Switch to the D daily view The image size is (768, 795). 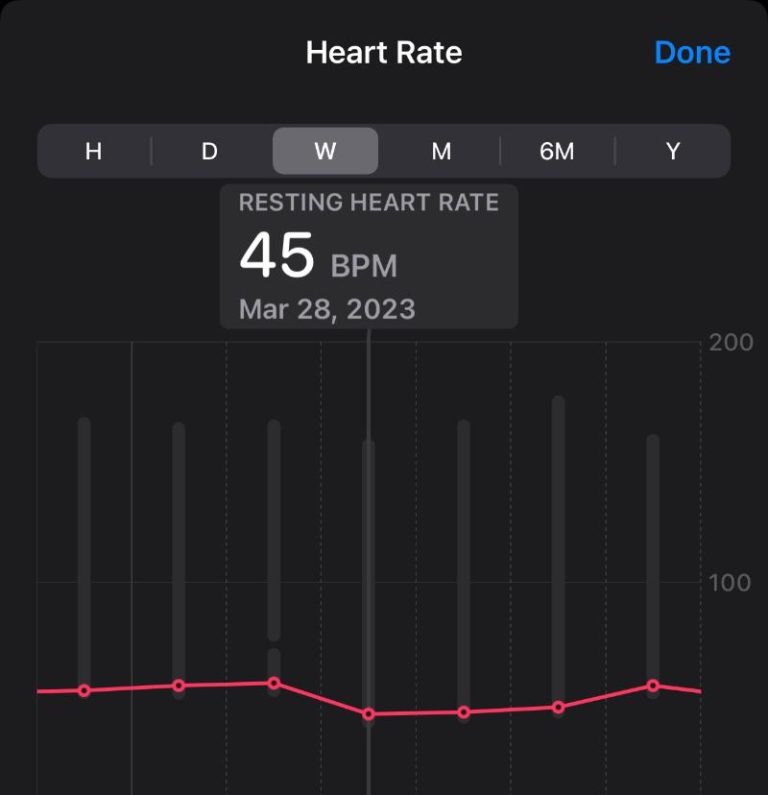tap(209, 151)
